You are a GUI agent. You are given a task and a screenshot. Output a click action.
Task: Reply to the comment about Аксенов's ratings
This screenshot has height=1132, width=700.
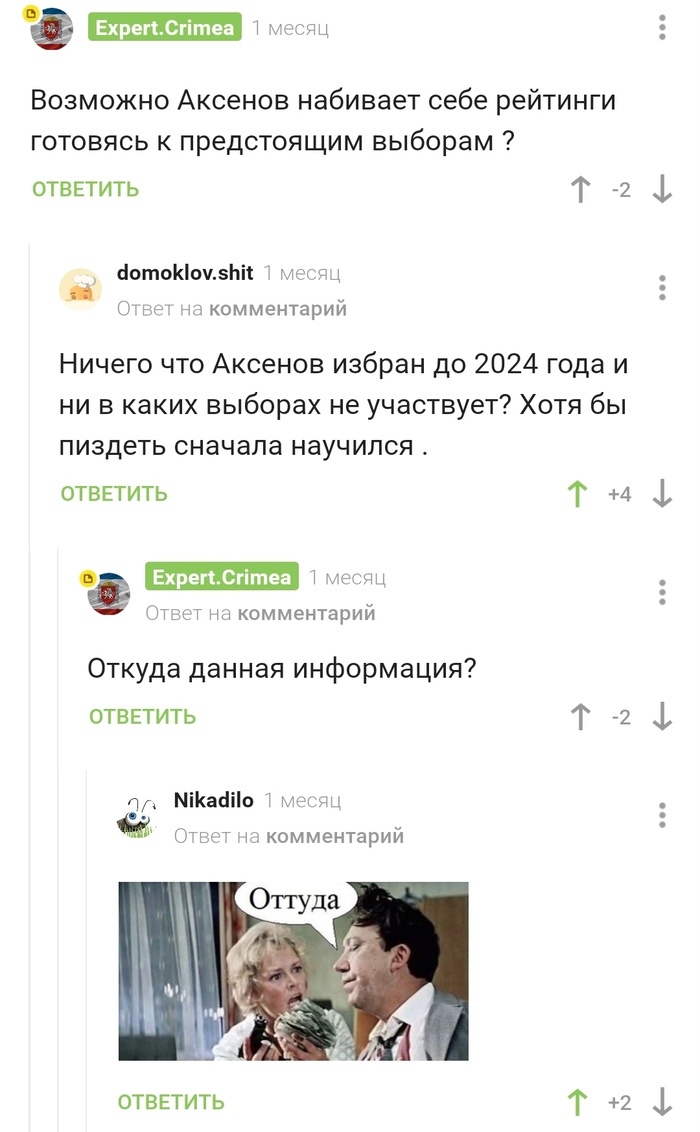pos(86,189)
